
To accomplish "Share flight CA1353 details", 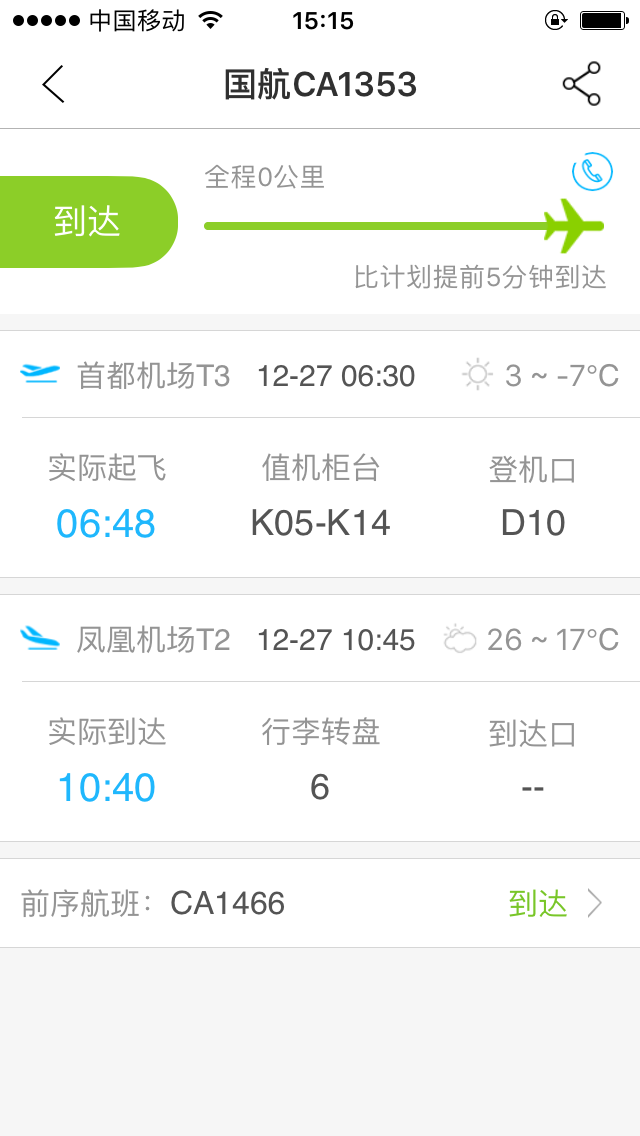I will pyautogui.click(x=582, y=84).
